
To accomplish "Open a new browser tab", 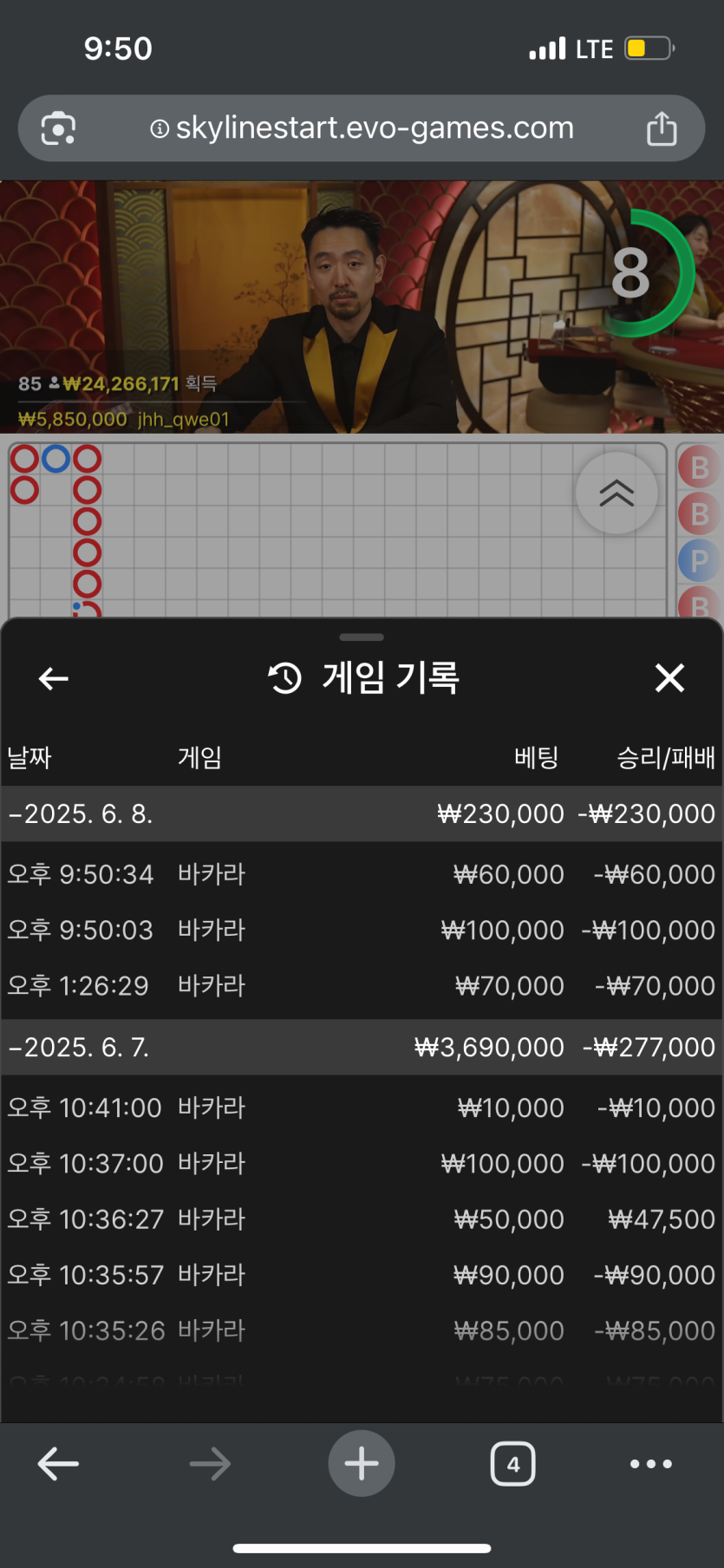I will point(362,1464).
